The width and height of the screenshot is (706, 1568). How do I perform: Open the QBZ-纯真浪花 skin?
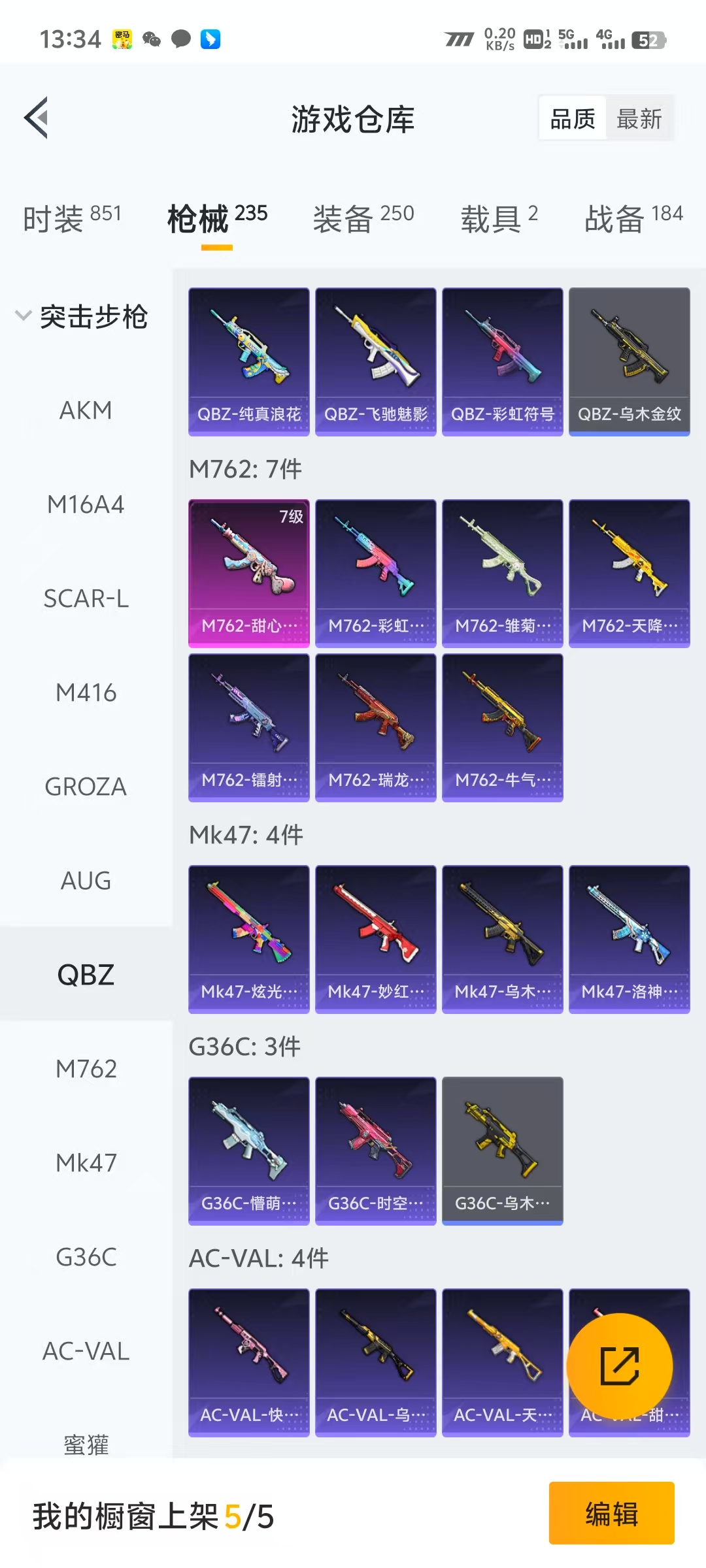click(x=249, y=361)
